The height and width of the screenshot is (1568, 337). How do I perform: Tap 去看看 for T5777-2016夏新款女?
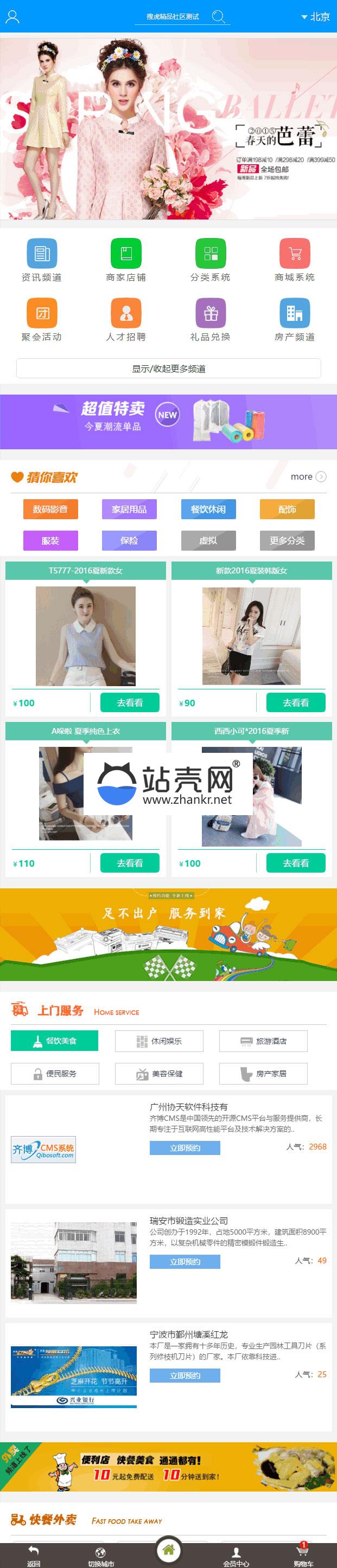click(x=129, y=702)
